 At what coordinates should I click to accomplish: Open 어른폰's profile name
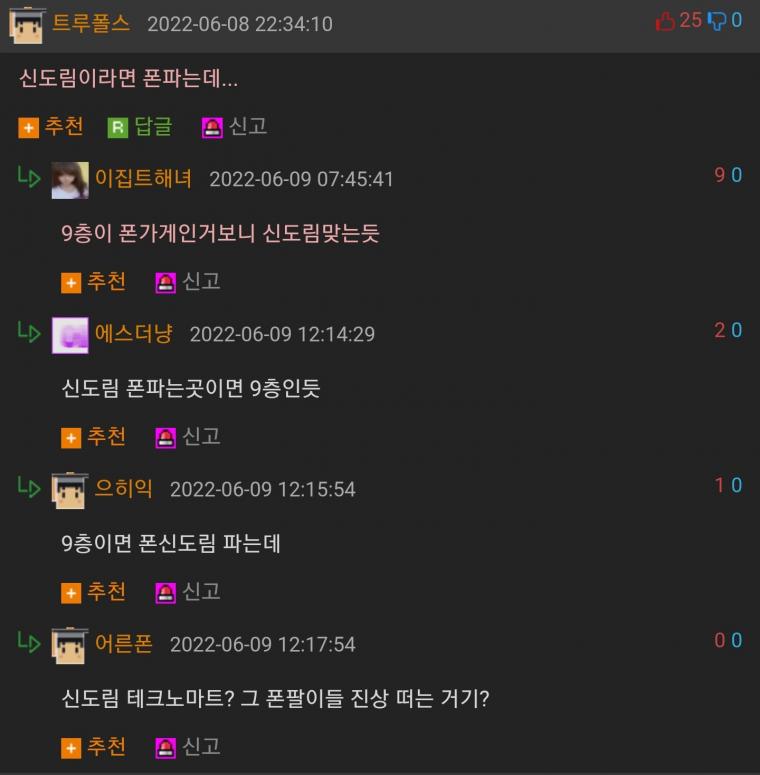pos(123,644)
